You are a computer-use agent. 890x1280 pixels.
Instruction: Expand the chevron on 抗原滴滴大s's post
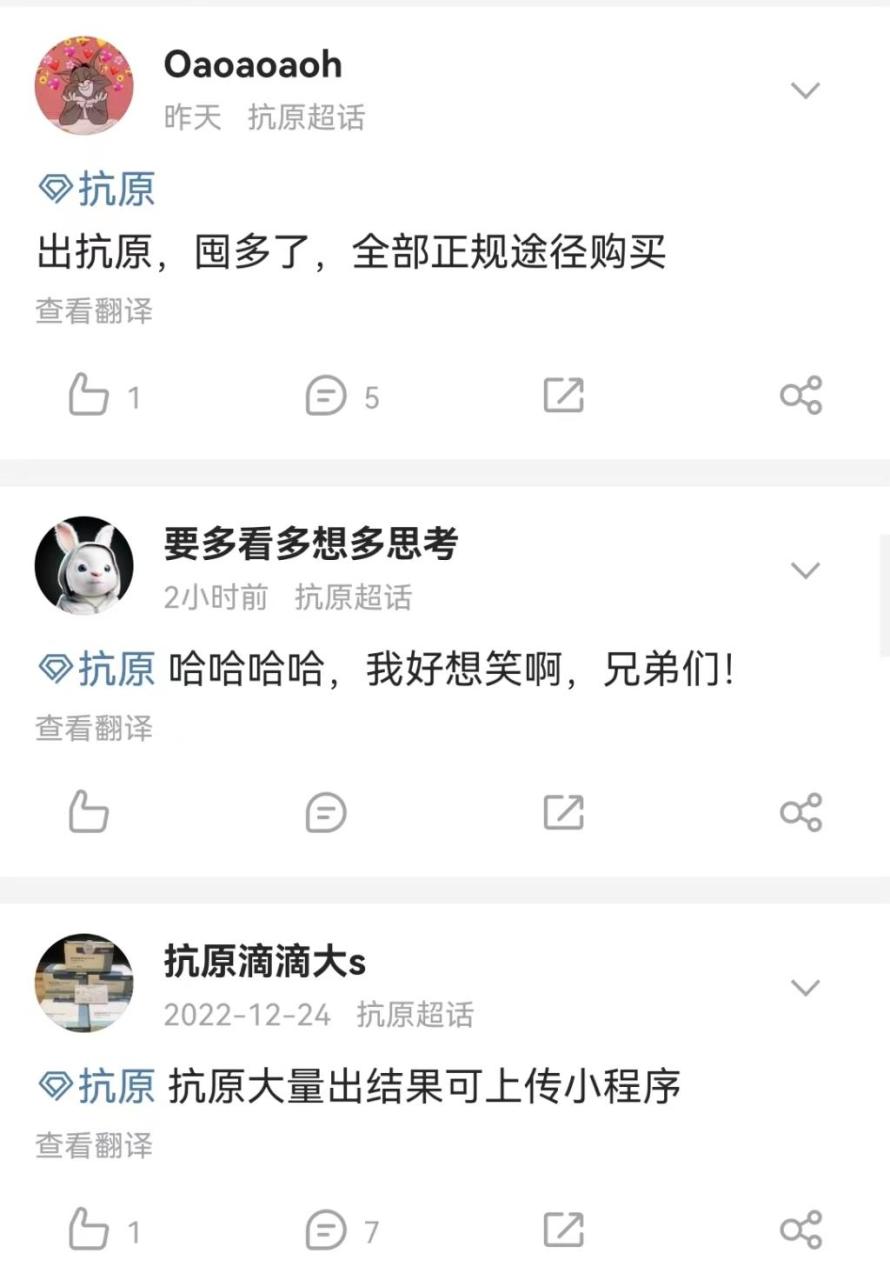(x=806, y=988)
